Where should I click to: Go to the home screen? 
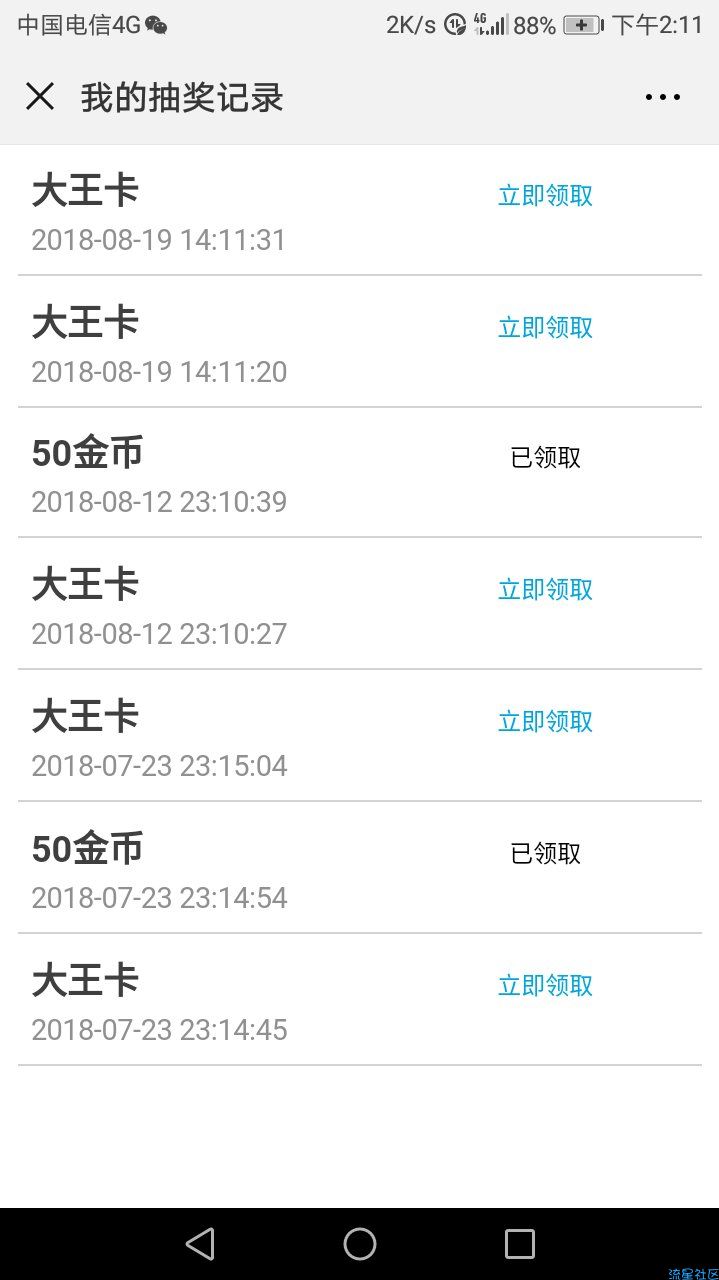360,1244
